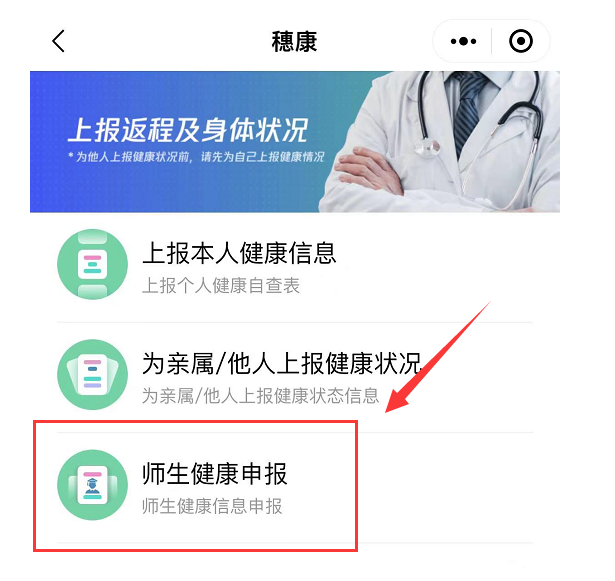Viewport: 615px width, 581px height.
Task: Select 为亲属/他人上报健康状况
Action: pos(280,375)
